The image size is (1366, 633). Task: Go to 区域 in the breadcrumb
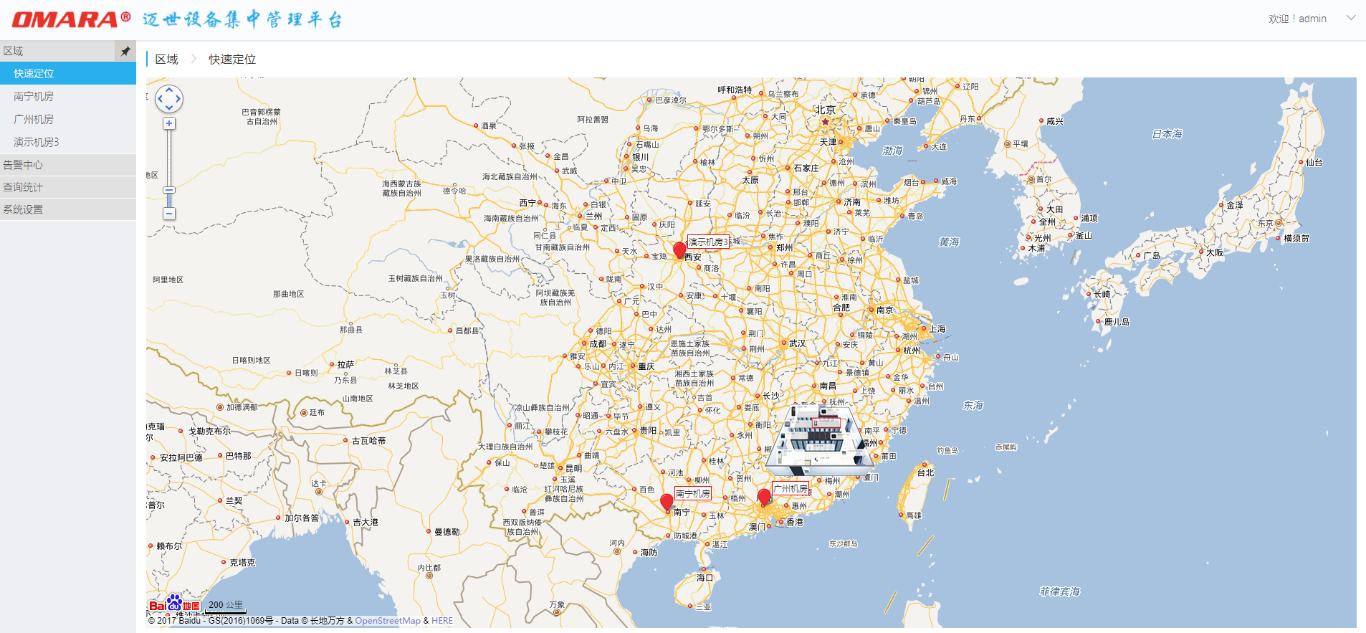pos(166,60)
